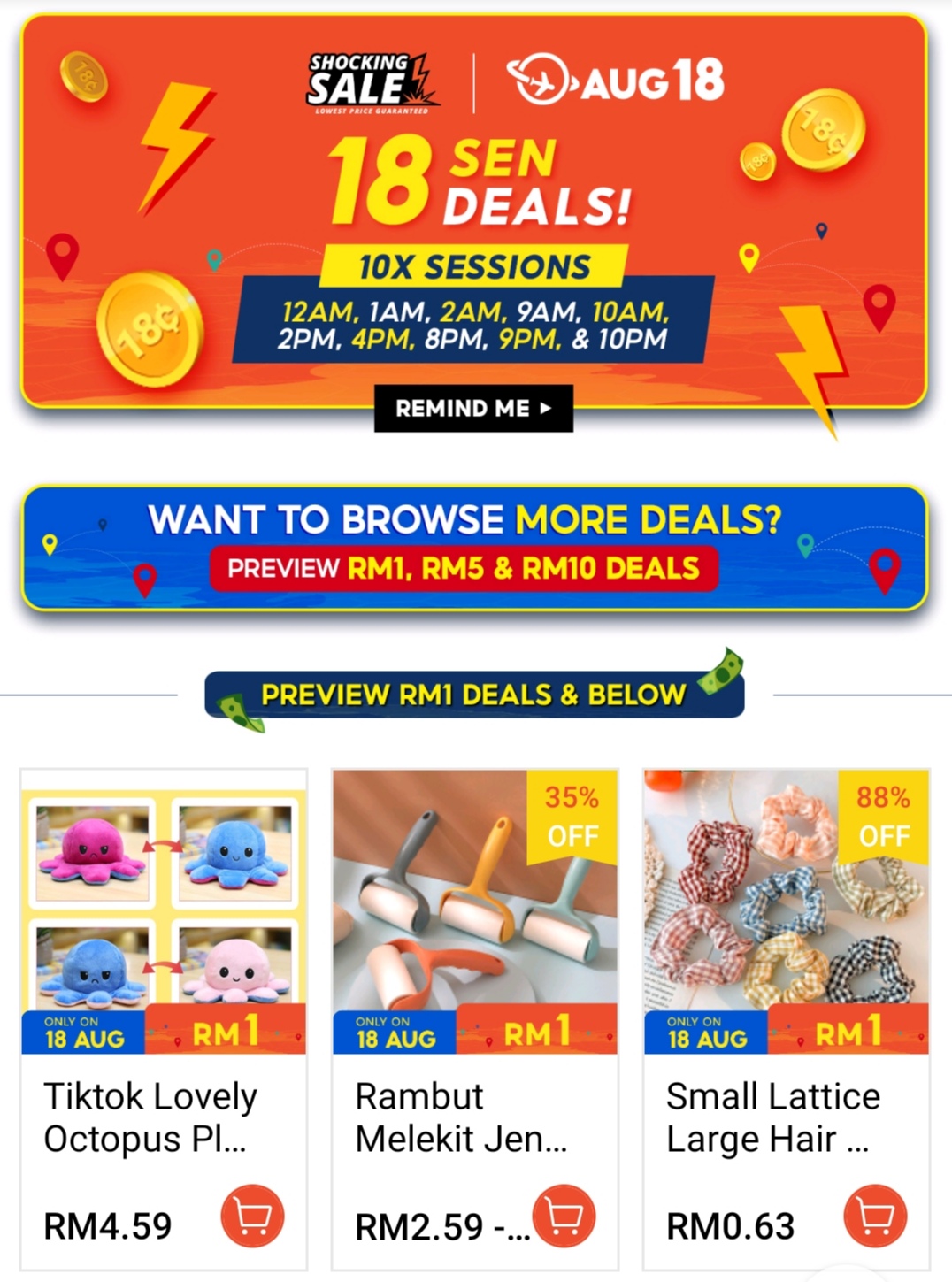Open the Preview RM1, RM5 & RM10 Deals banner
Screen dimensions: 952x1282
pos(474,549)
